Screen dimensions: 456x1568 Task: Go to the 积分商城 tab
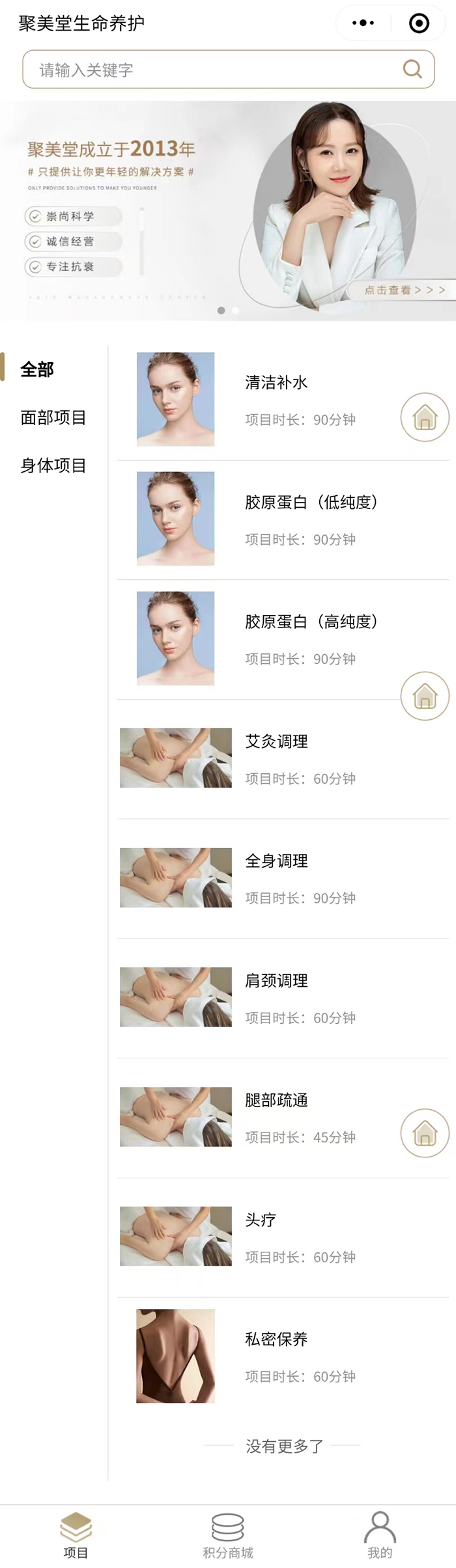click(227, 1536)
